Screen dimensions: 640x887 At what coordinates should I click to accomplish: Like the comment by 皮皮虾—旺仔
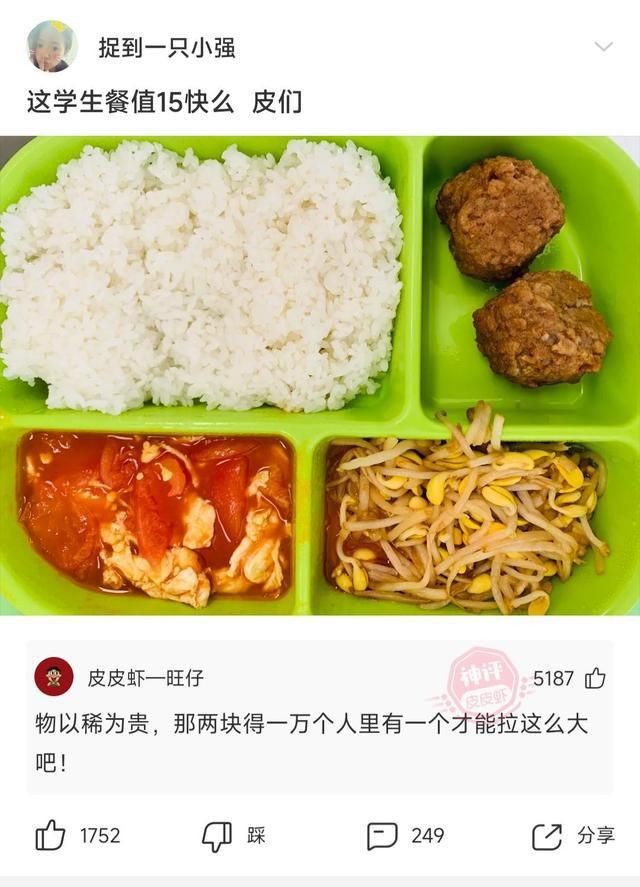click(596, 678)
